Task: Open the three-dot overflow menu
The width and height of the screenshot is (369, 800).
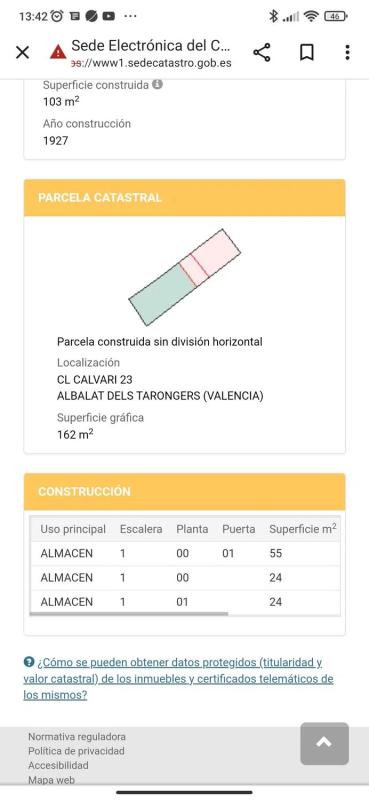Action: [347, 52]
